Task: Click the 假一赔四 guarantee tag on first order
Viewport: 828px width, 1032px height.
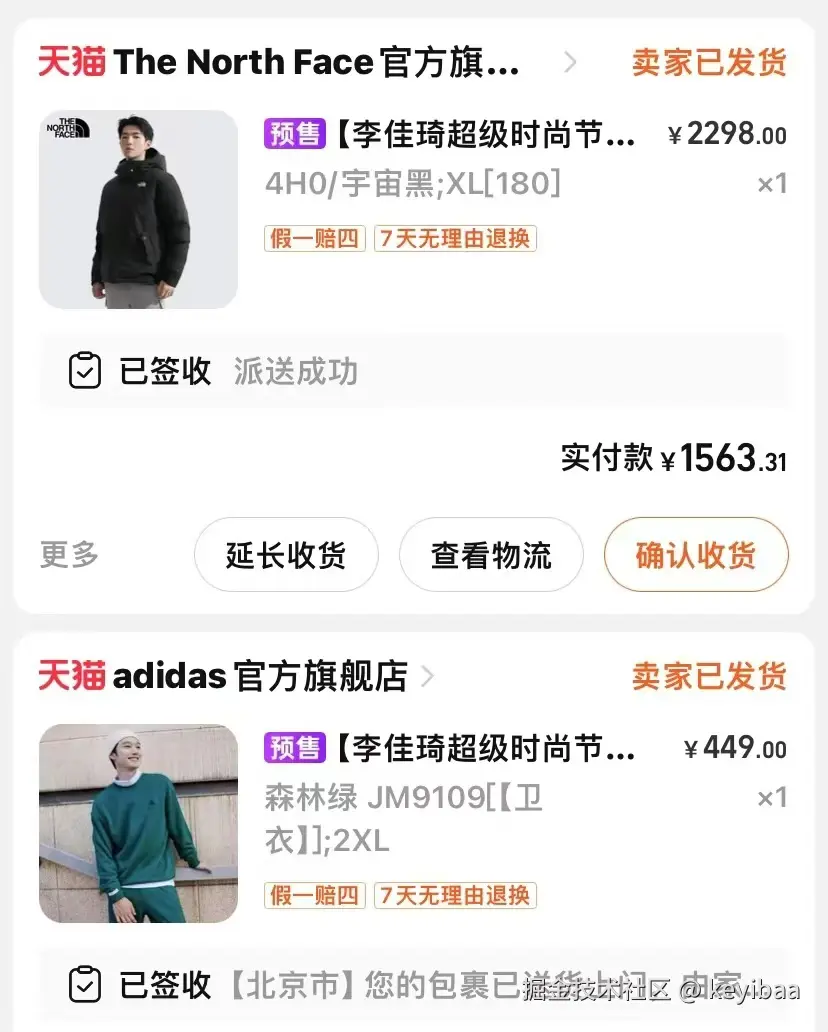Action: (x=314, y=239)
